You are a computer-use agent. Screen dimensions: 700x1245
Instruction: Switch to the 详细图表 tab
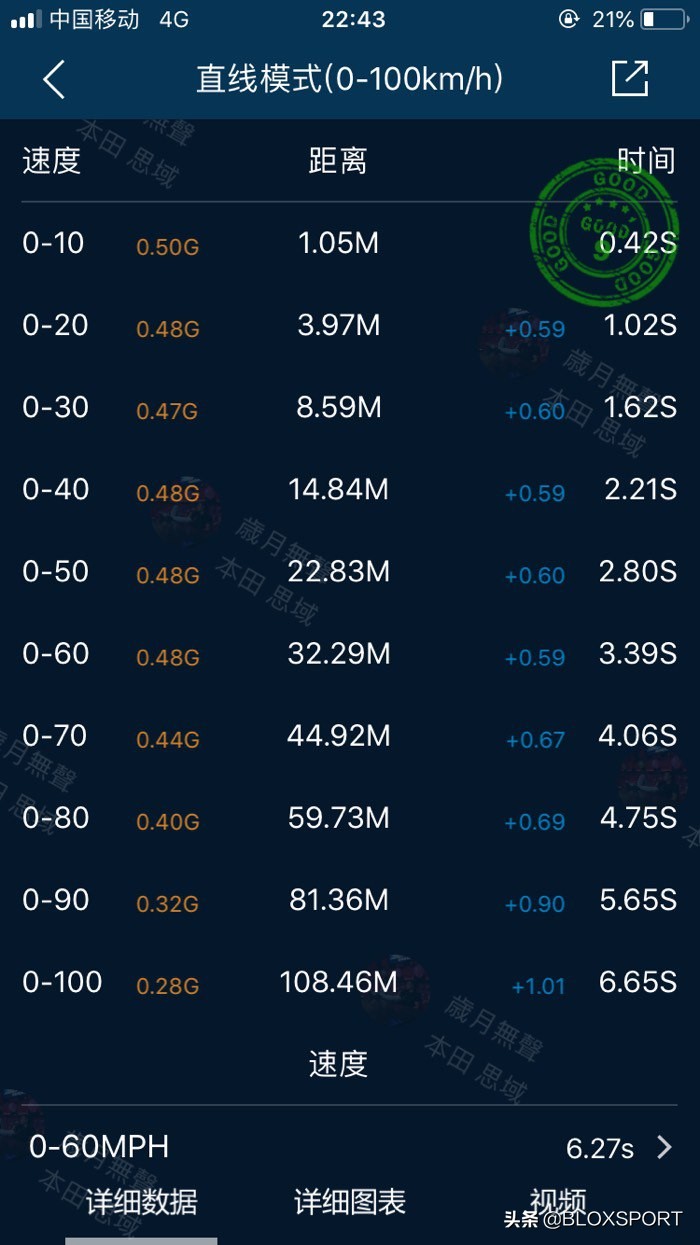(350, 1202)
